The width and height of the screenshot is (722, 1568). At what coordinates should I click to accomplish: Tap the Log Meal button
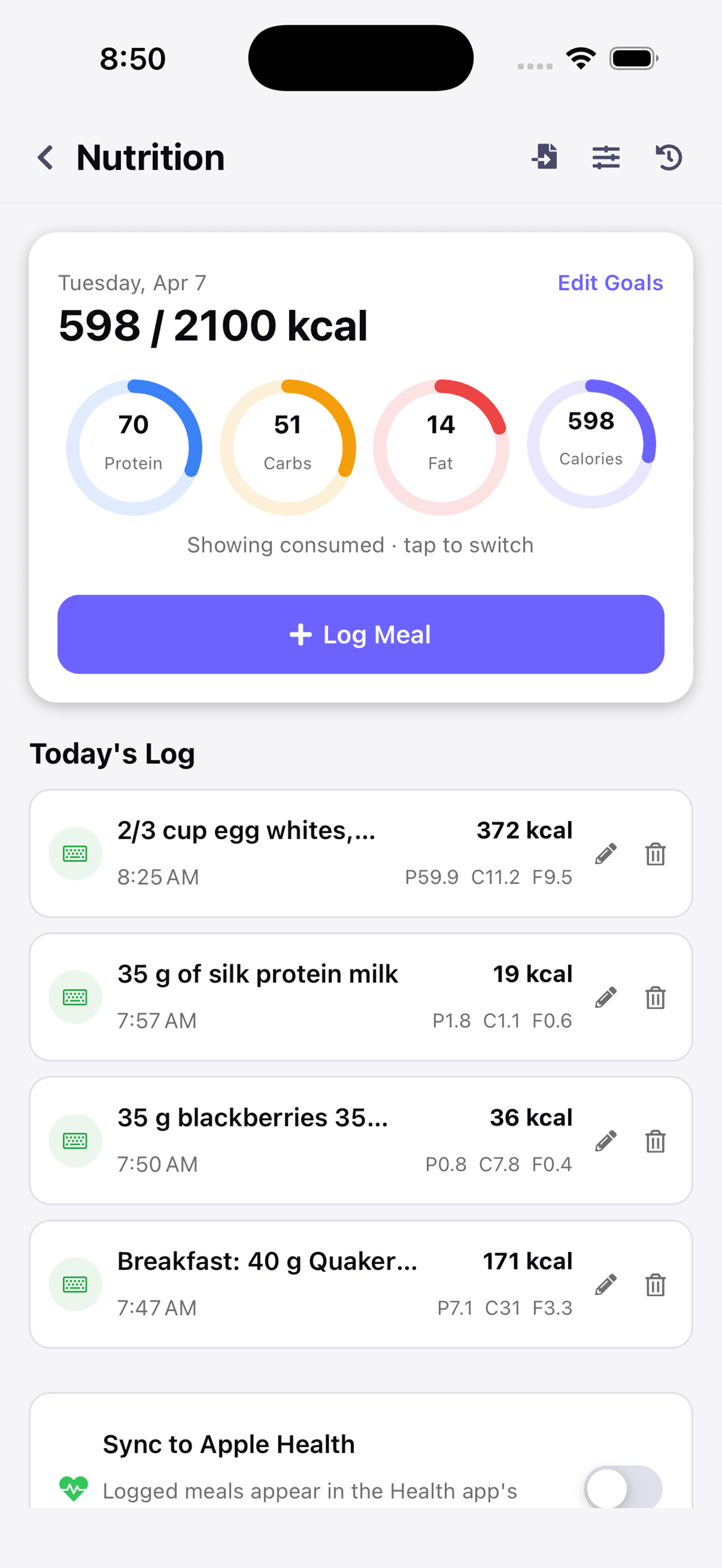point(361,635)
